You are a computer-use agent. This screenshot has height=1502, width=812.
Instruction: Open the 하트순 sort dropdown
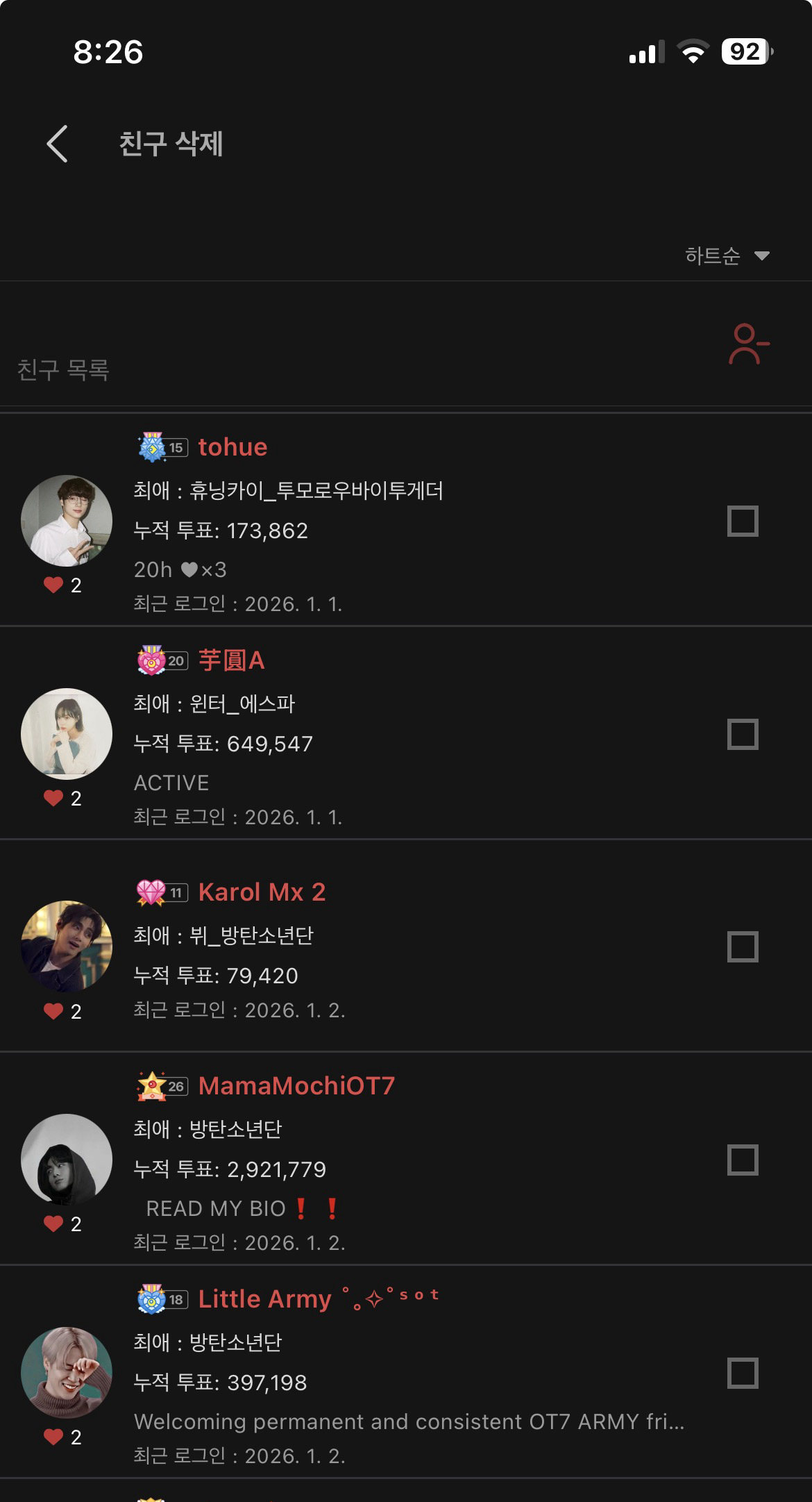[727, 256]
